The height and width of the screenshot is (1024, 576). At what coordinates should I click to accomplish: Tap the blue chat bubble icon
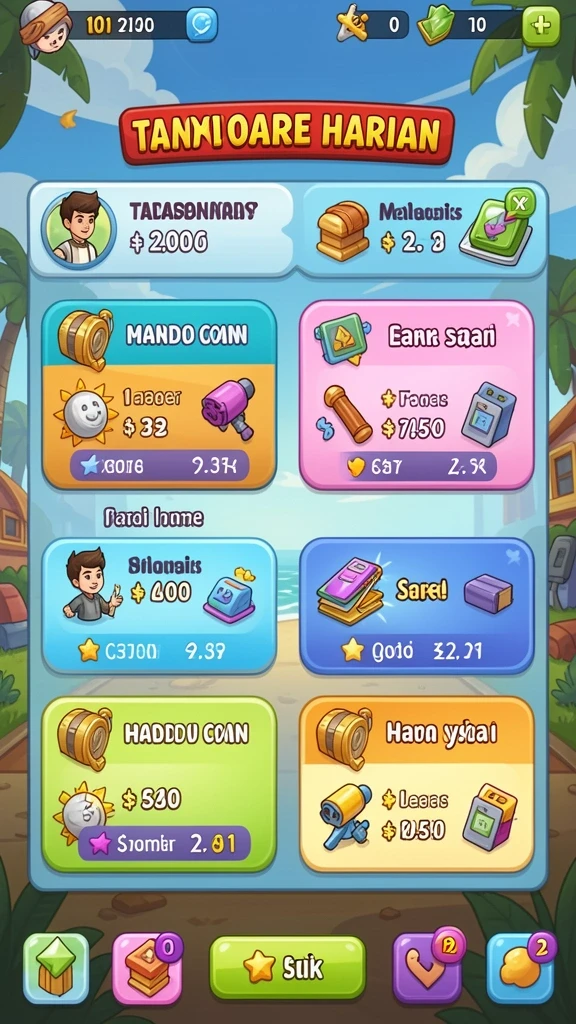point(202,26)
